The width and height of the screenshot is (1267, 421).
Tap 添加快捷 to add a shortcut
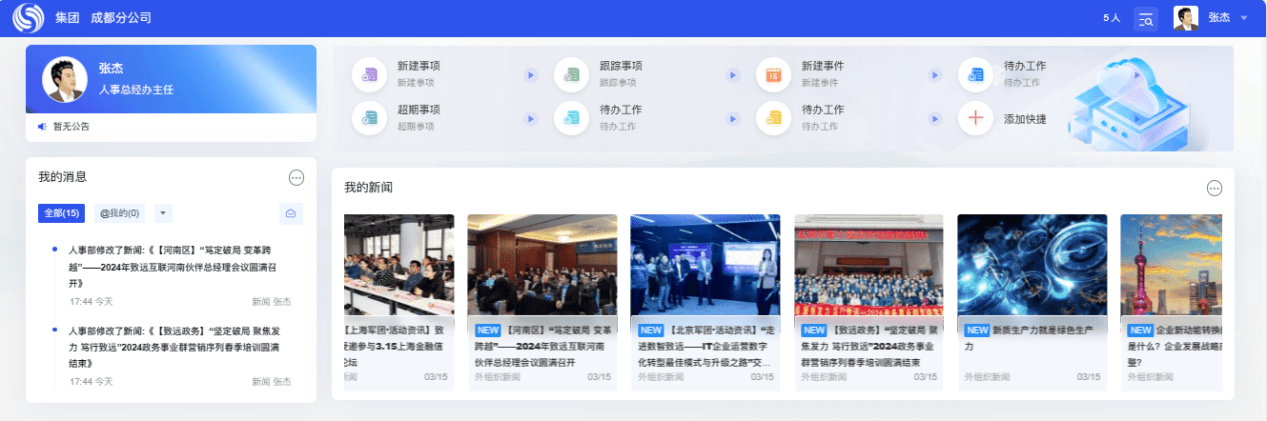(1005, 118)
